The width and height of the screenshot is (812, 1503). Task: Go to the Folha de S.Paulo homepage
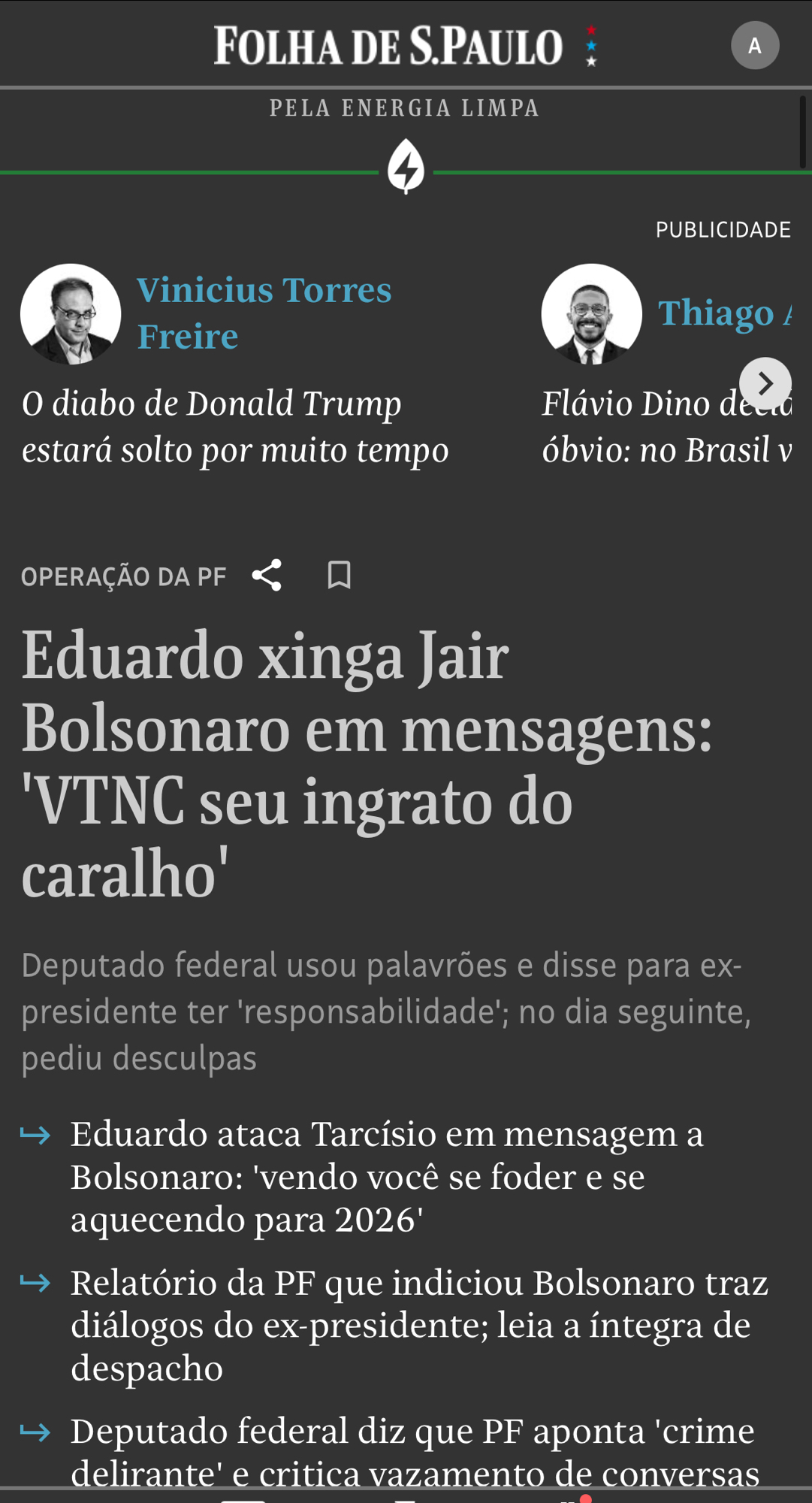coord(388,46)
